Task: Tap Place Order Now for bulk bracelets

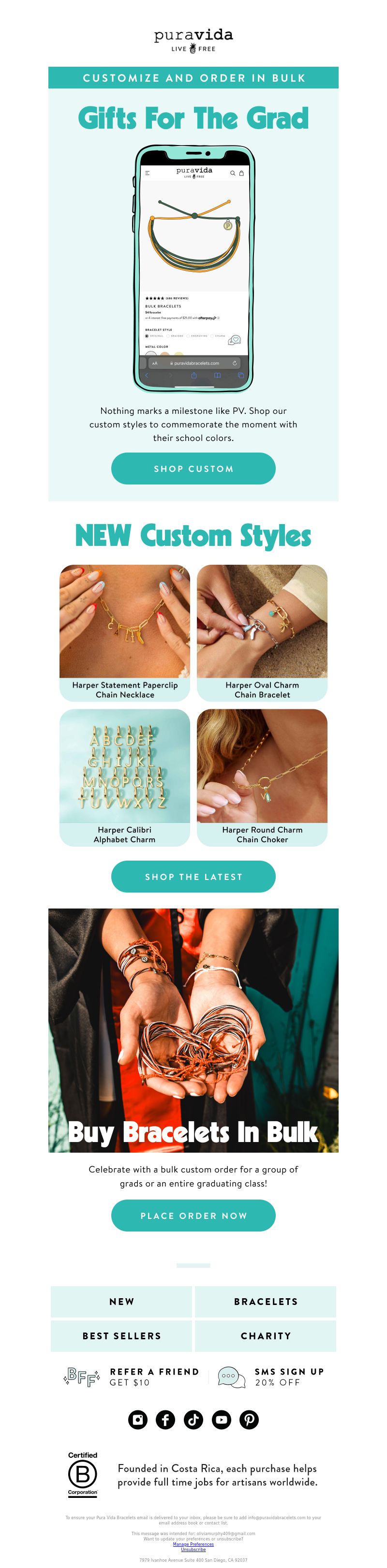Action: 193,1216
